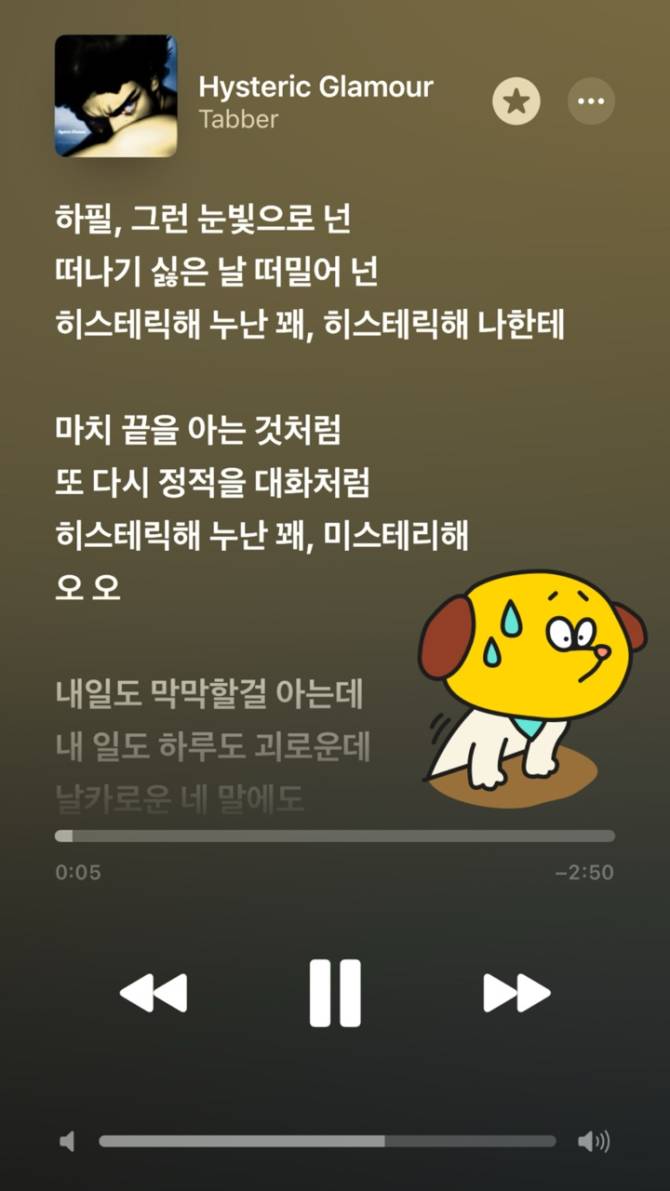Jump to lyric line "내일도 막막할걸 아는데"
Viewport: 670px width, 1191px height.
point(209,692)
